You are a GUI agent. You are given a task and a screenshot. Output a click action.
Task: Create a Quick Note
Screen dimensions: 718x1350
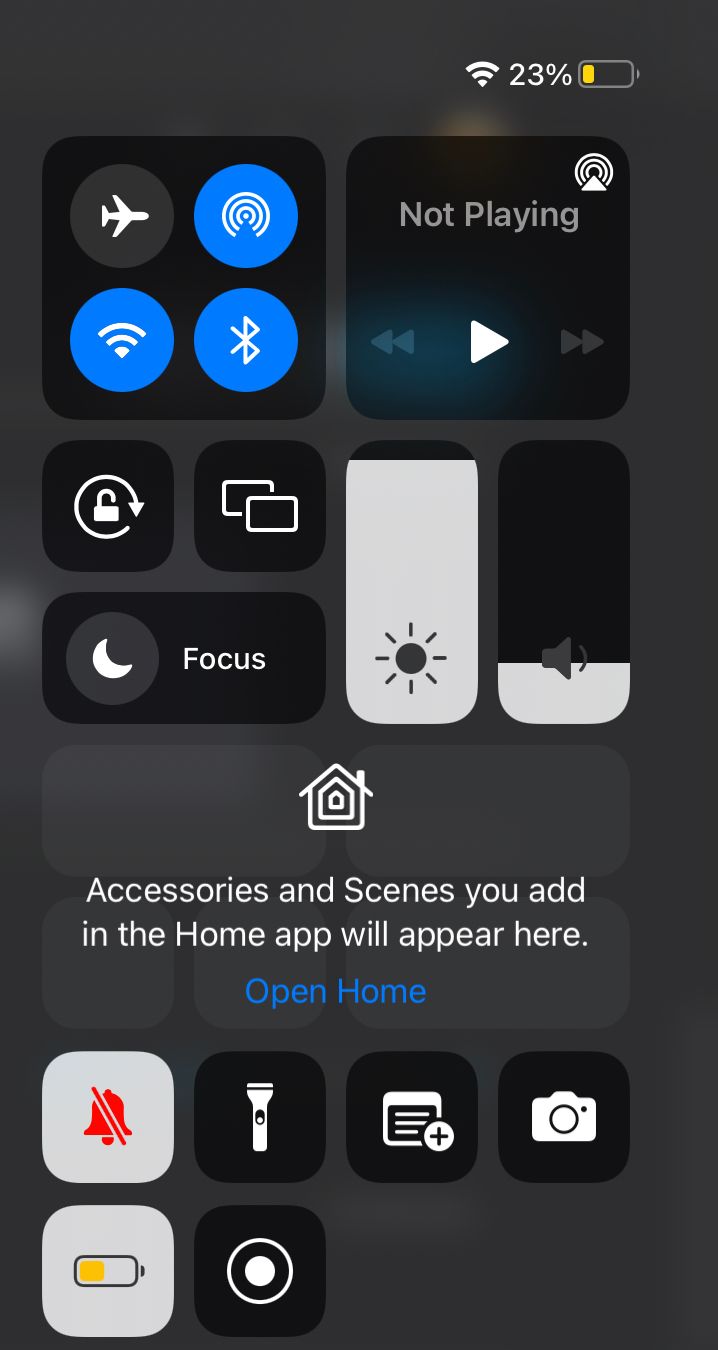point(412,1117)
